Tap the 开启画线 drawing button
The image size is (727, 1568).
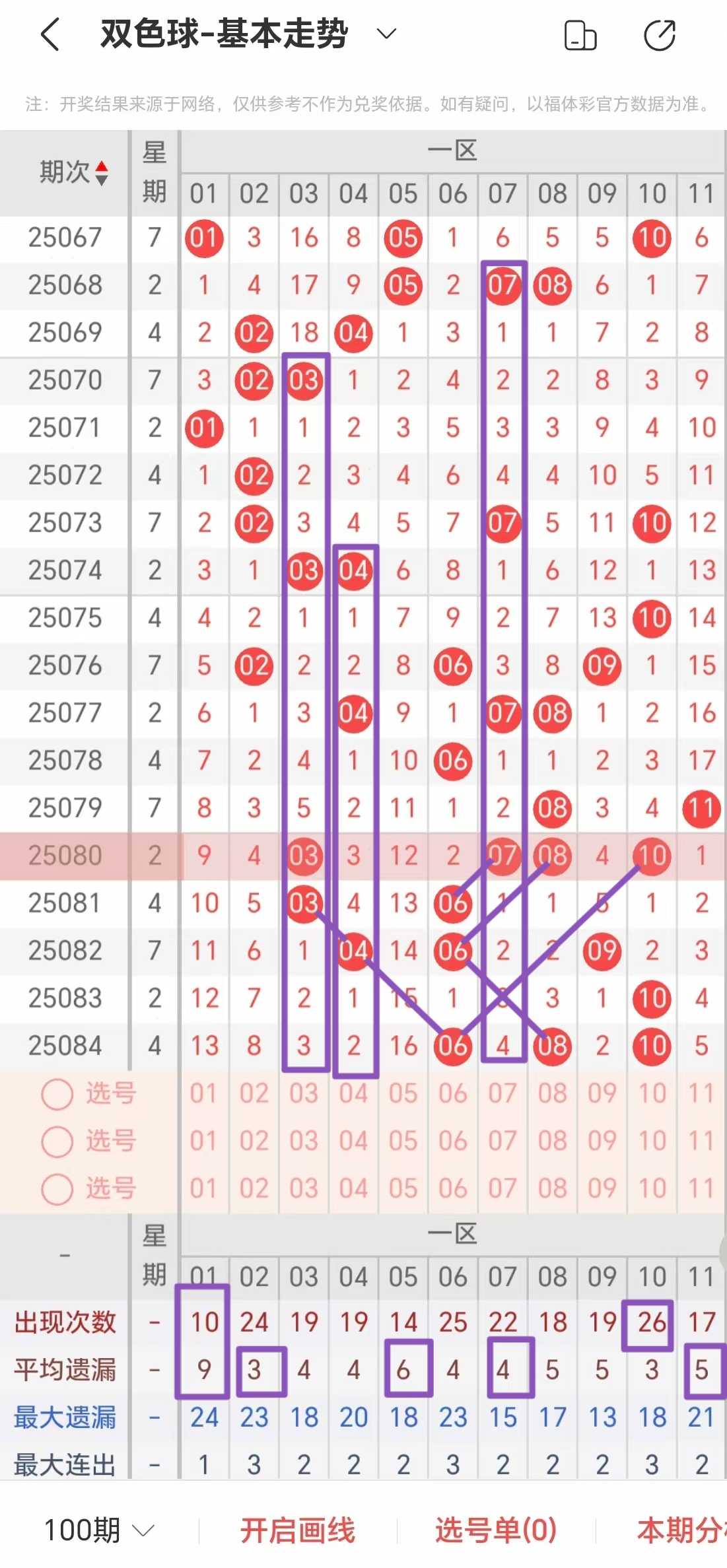pos(298,1532)
